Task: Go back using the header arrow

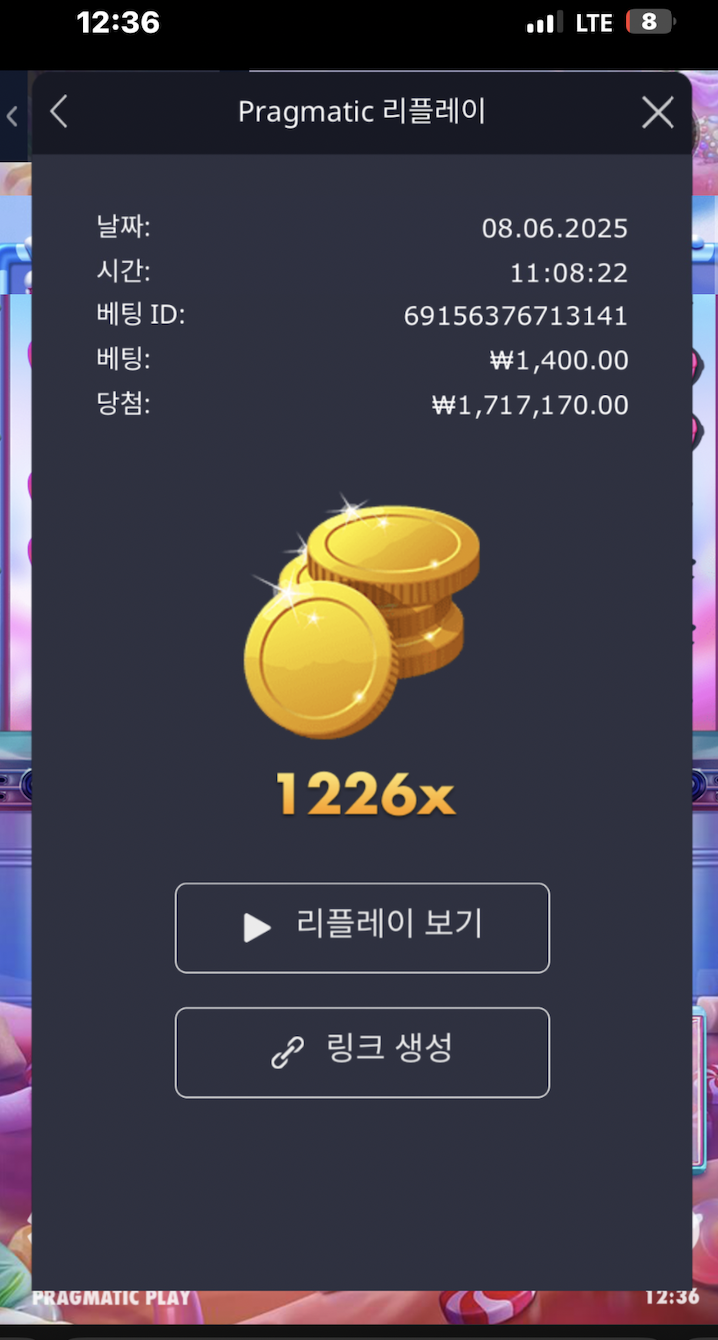Action: pyautogui.click(x=59, y=112)
